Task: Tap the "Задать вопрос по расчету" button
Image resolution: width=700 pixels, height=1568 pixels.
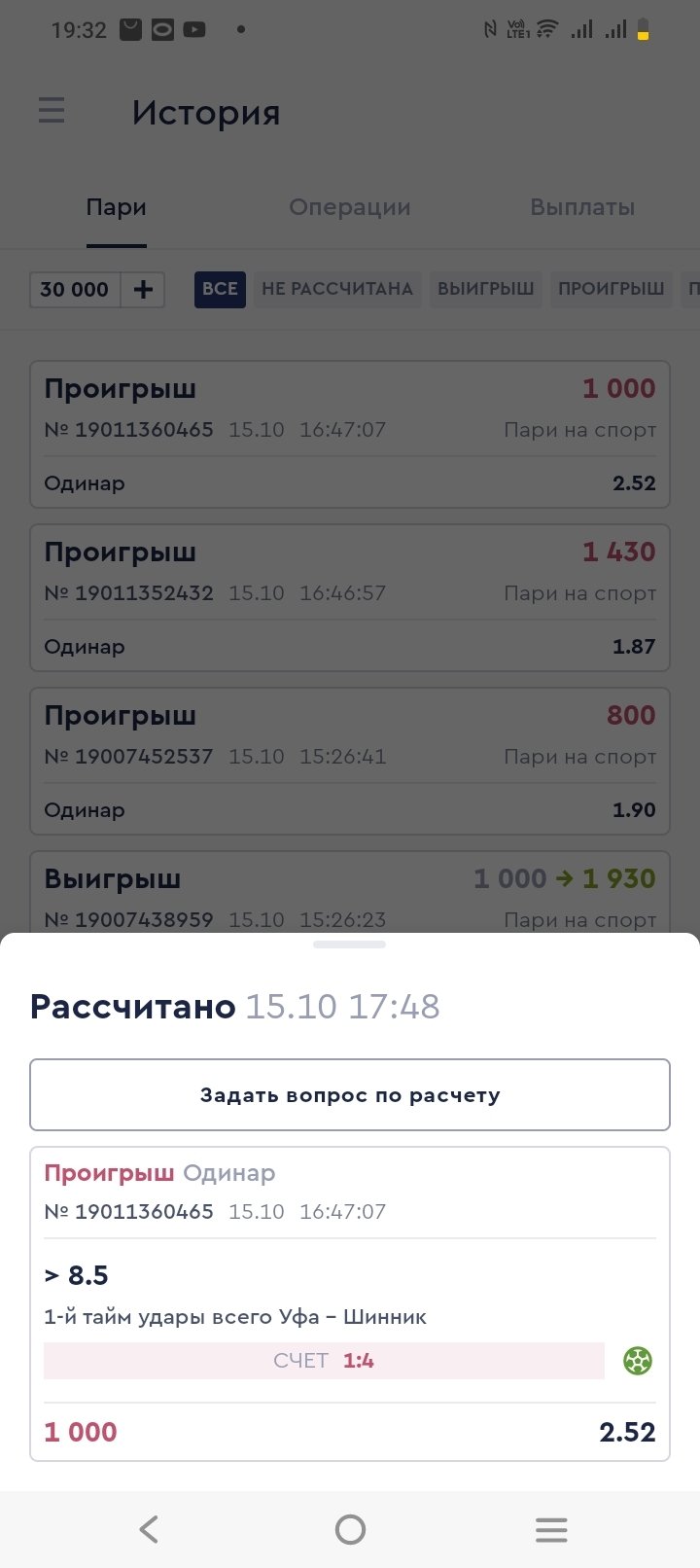Action: click(x=350, y=1095)
